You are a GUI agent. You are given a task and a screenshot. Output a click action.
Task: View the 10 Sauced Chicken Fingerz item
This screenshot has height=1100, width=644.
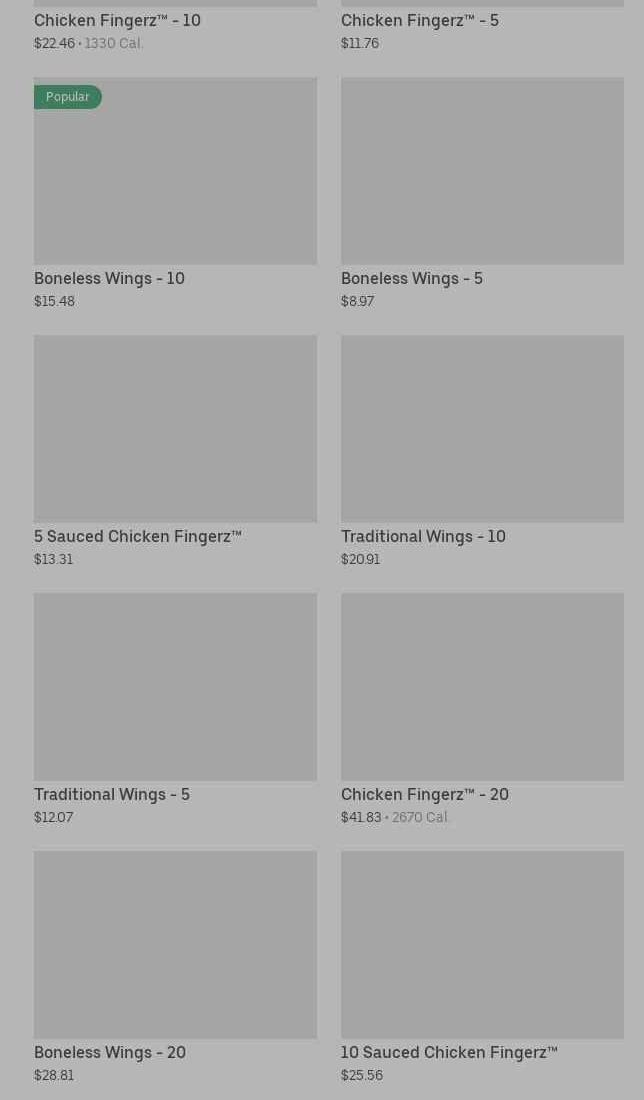click(x=482, y=945)
